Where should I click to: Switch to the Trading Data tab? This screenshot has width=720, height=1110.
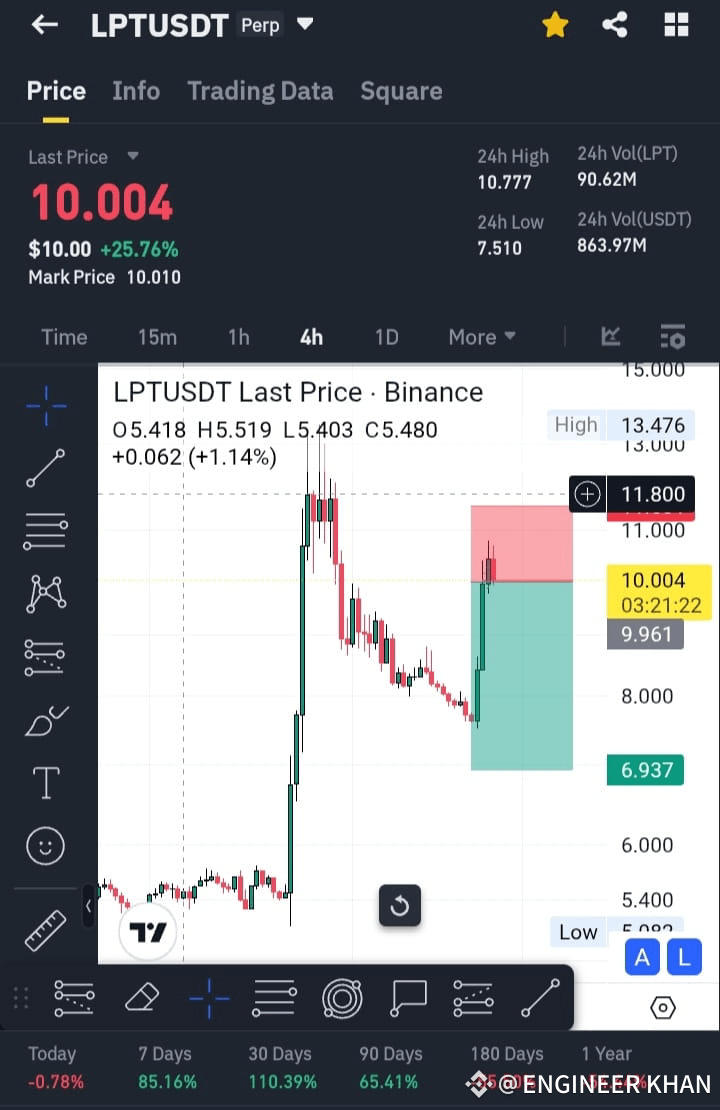(260, 91)
